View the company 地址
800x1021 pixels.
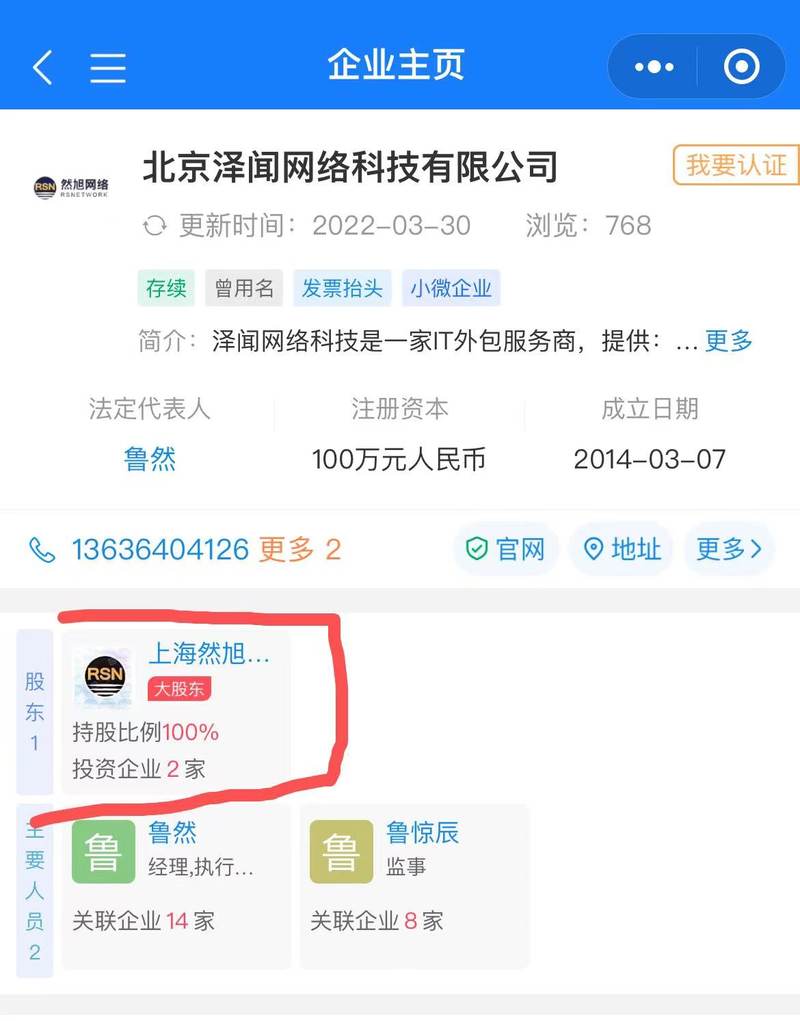click(x=622, y=549)
